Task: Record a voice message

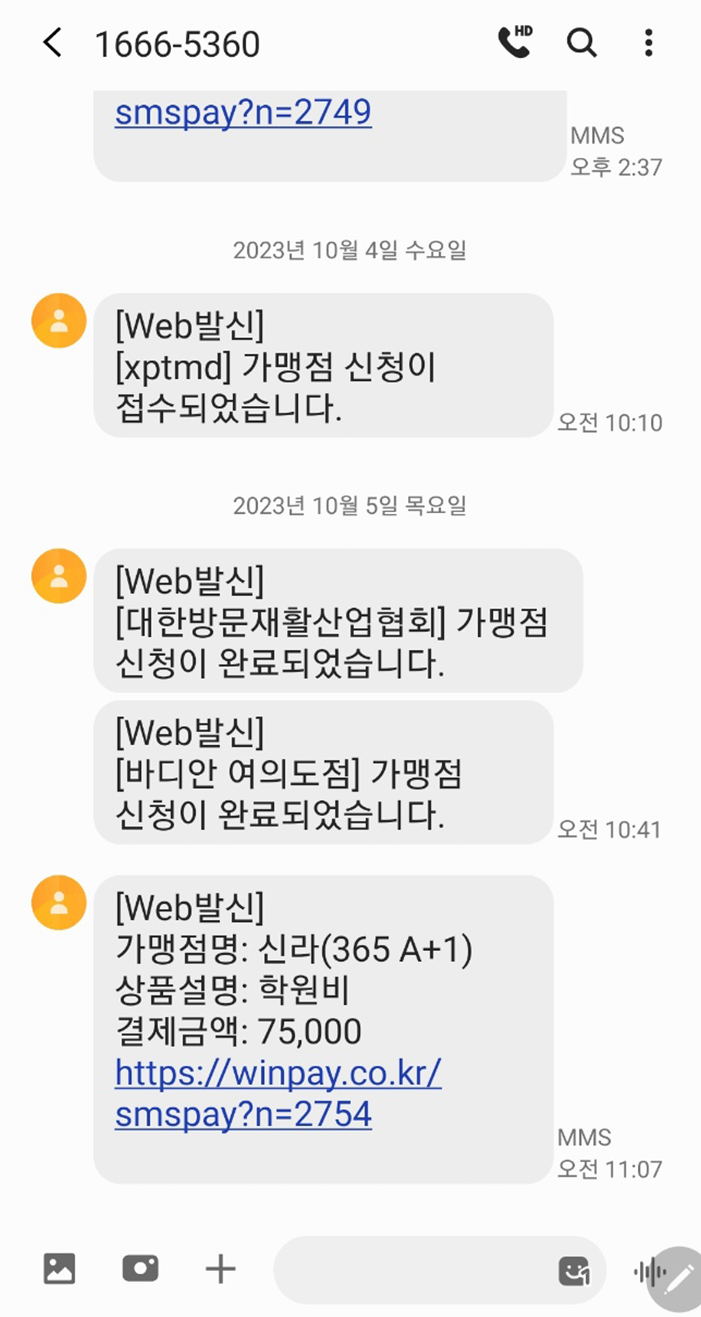Action: coord(648,1272)
